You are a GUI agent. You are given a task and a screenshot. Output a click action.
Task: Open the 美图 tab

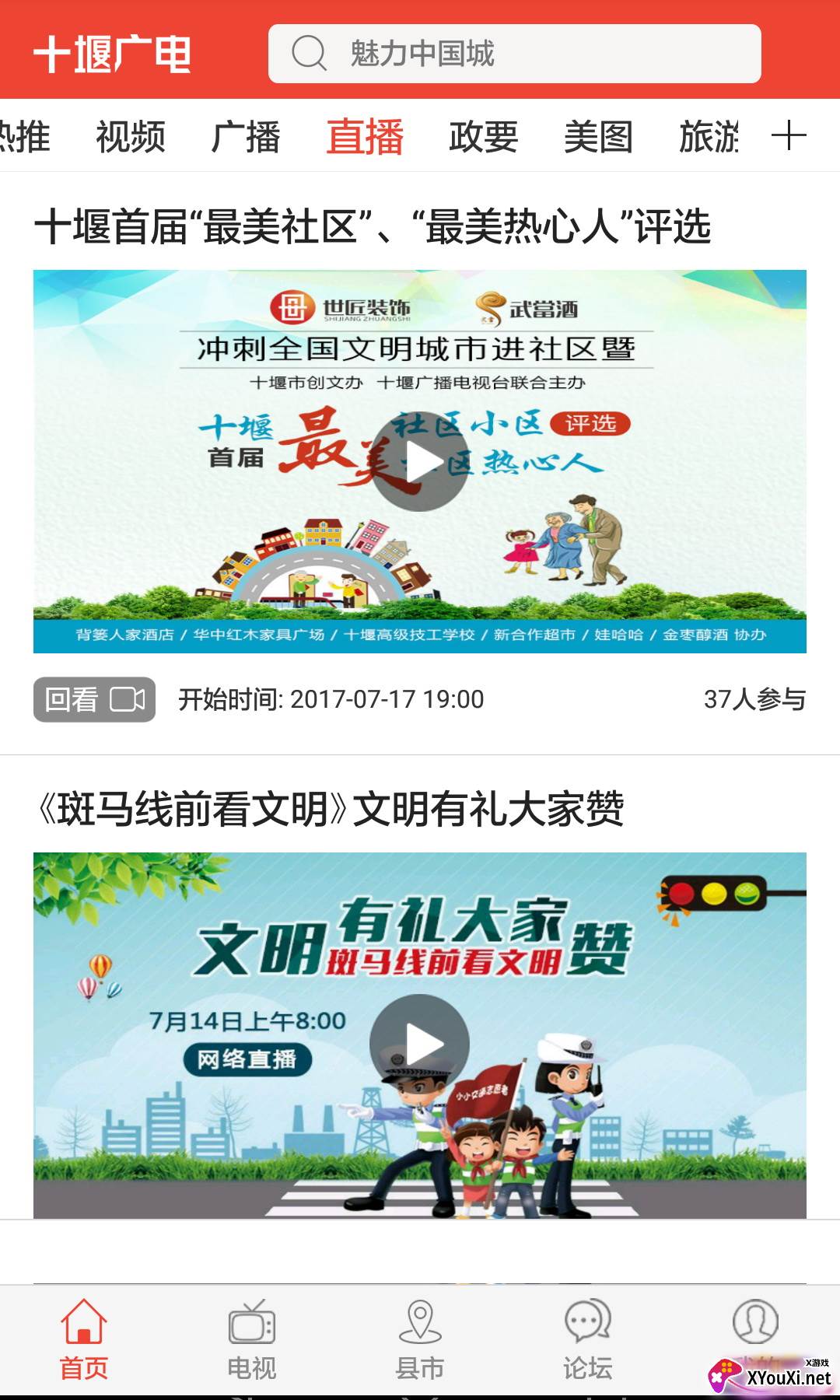(x=598, y=137)
